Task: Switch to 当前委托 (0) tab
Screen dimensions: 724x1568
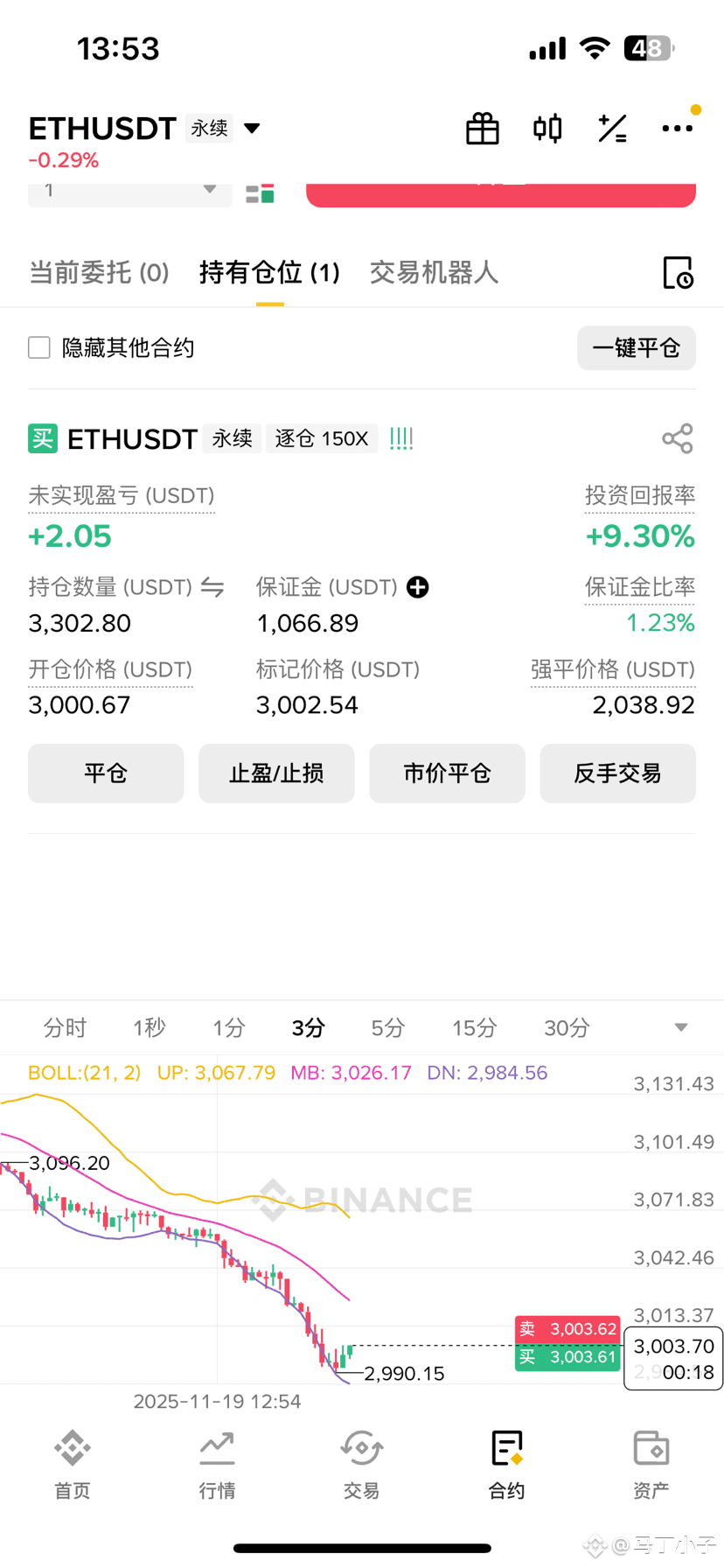Action: [99, 273]
